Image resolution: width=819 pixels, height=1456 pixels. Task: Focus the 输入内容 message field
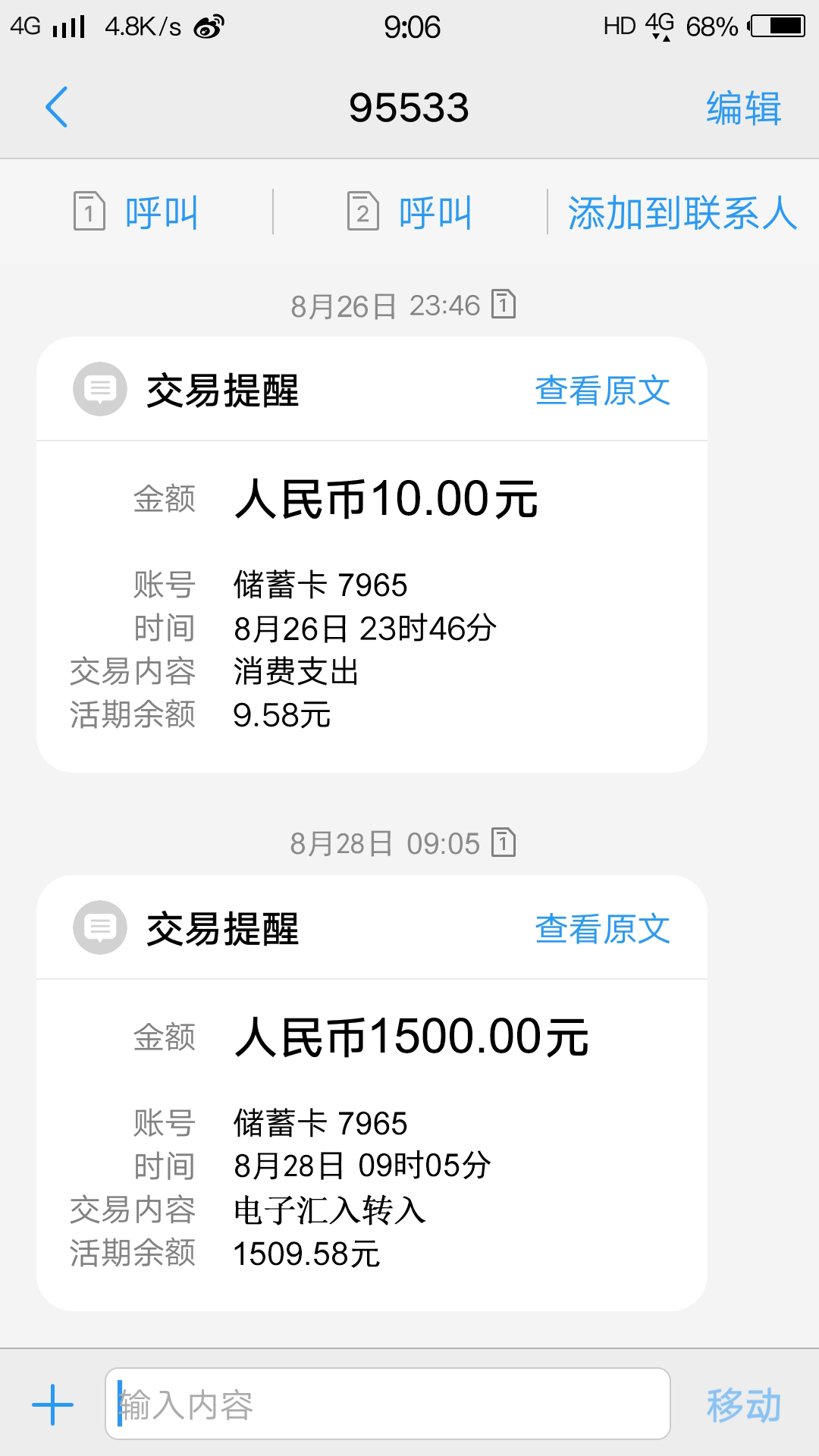pyautogui.click(x=388, y=1404)
